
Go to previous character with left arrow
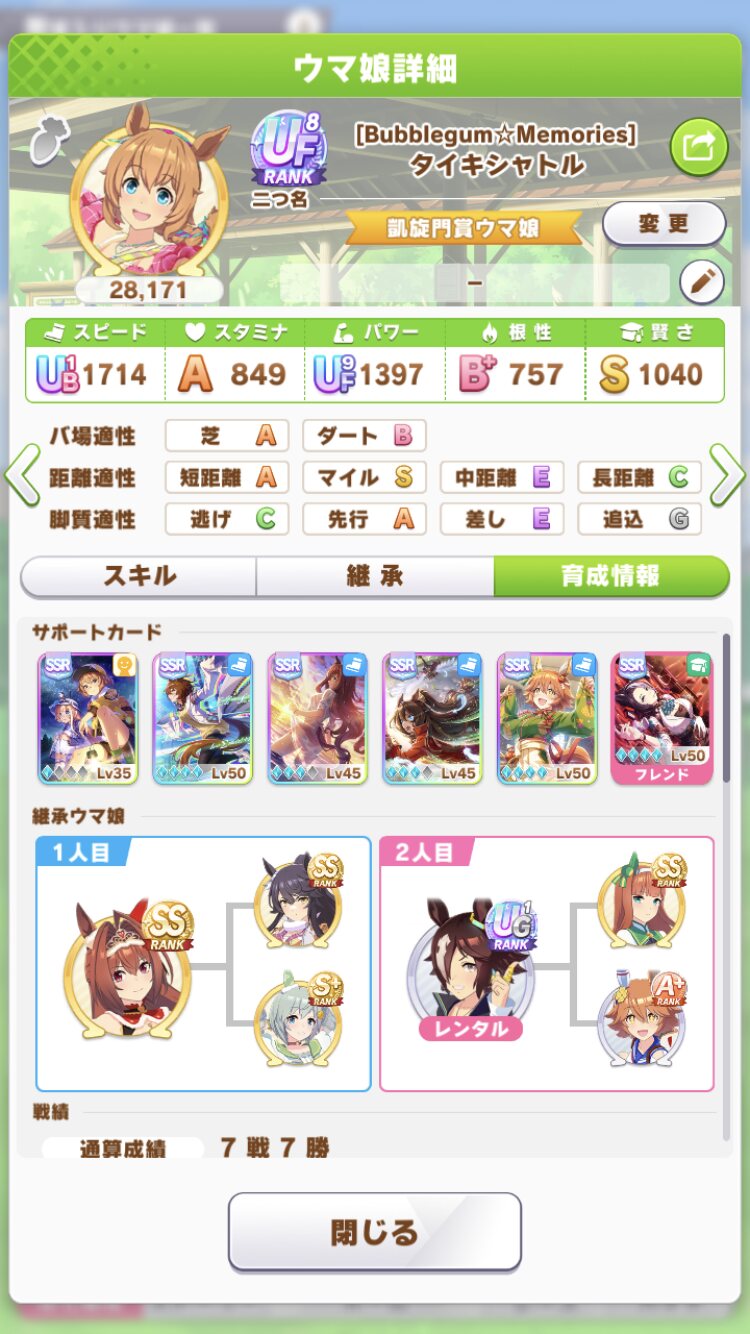(22, 476)
